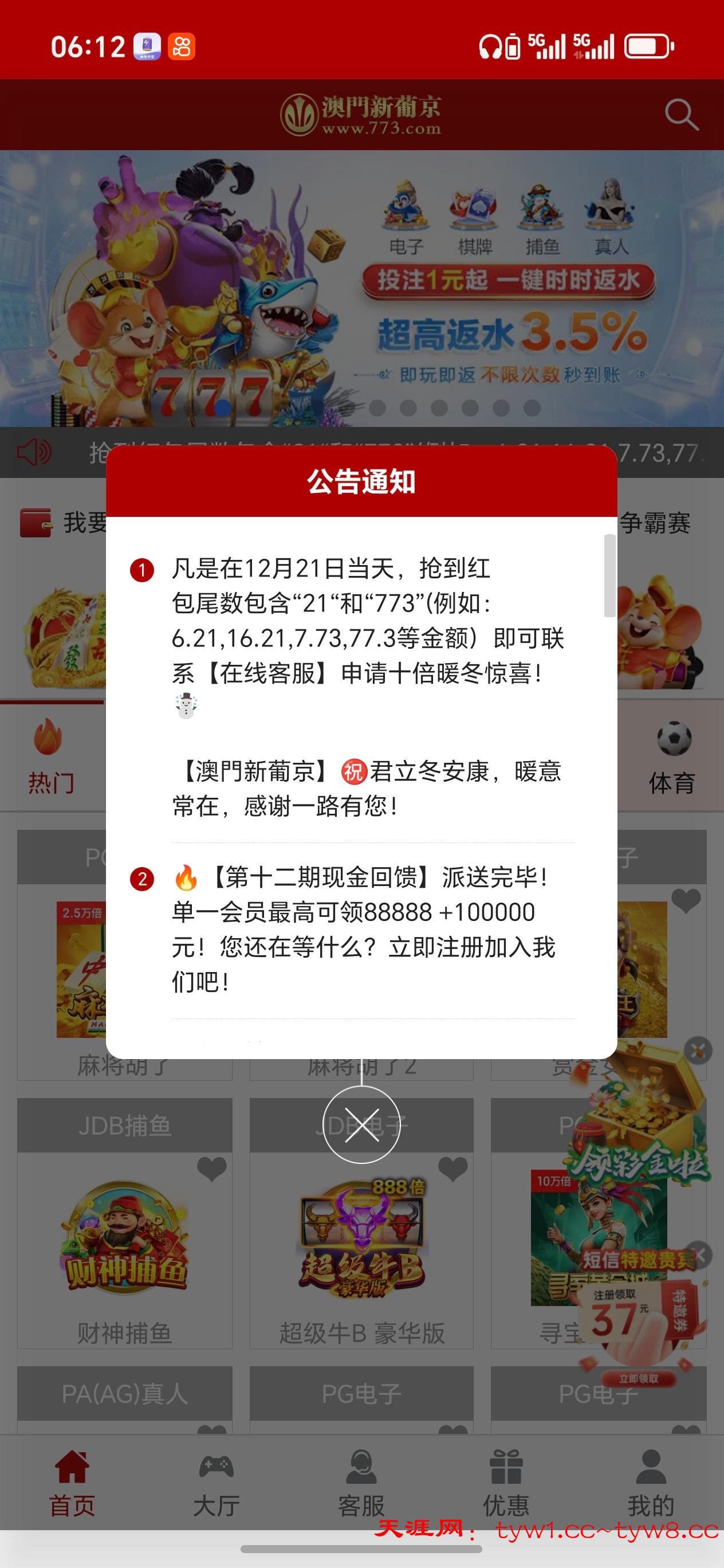Switch to the 大厅 tab
Image resolution: width=724 pixels, height=1568 pixels.
217,1483
